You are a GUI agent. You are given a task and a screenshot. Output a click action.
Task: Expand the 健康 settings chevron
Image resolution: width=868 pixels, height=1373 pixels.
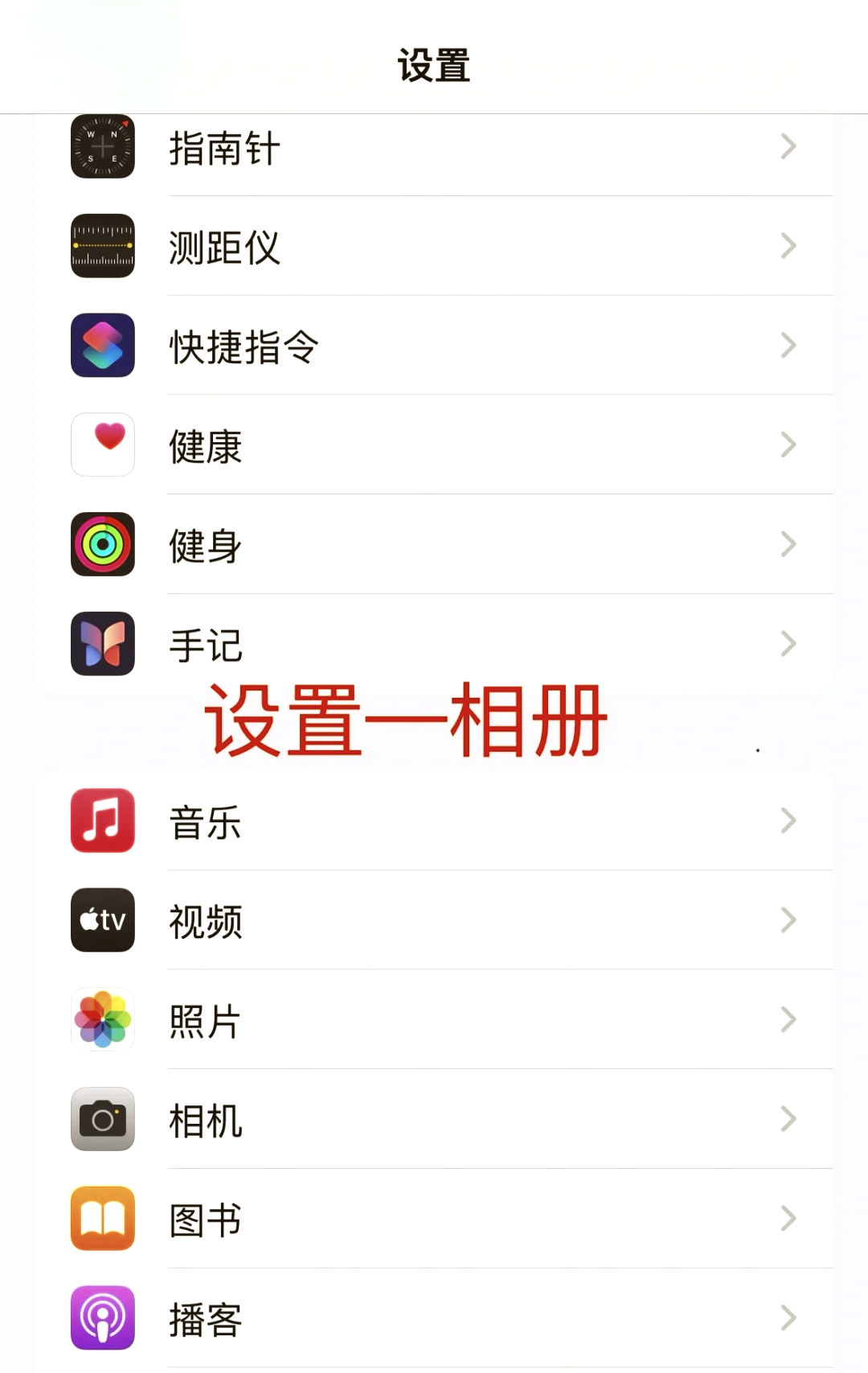(788, 445)
